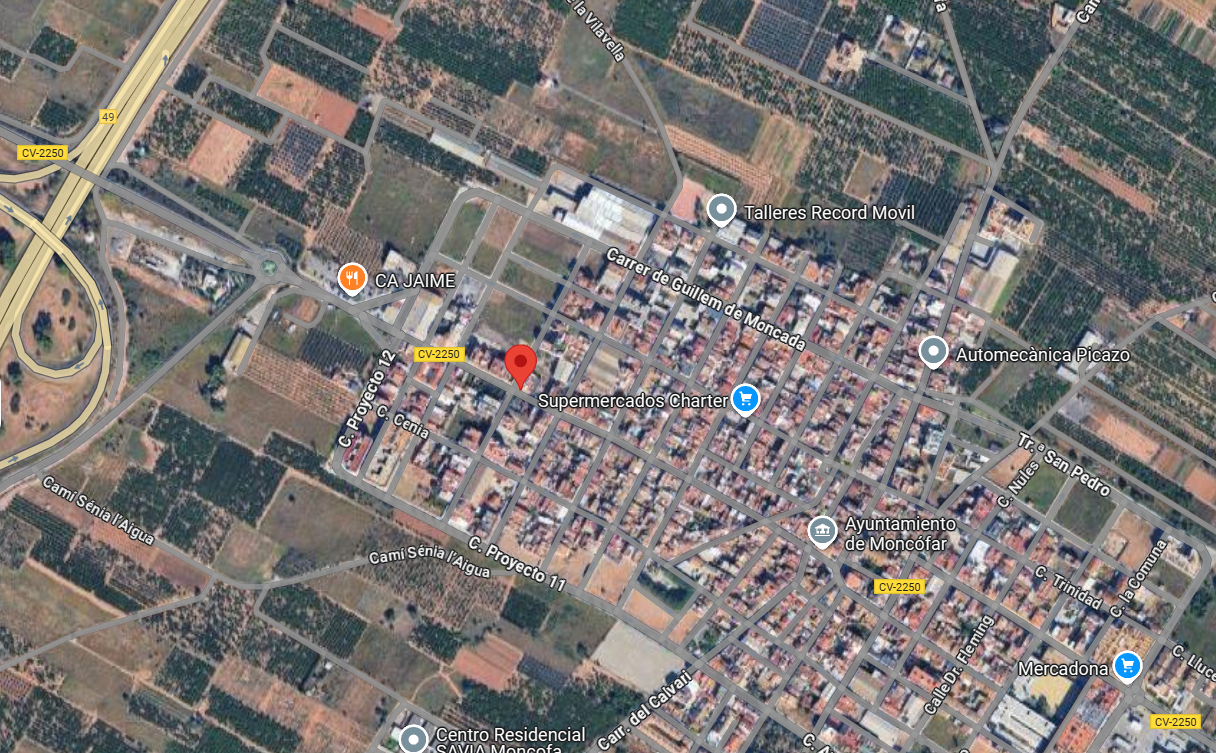Open the Automecànica Picazo place marker
The image size is (1216, 753).
tap(933, 352)
